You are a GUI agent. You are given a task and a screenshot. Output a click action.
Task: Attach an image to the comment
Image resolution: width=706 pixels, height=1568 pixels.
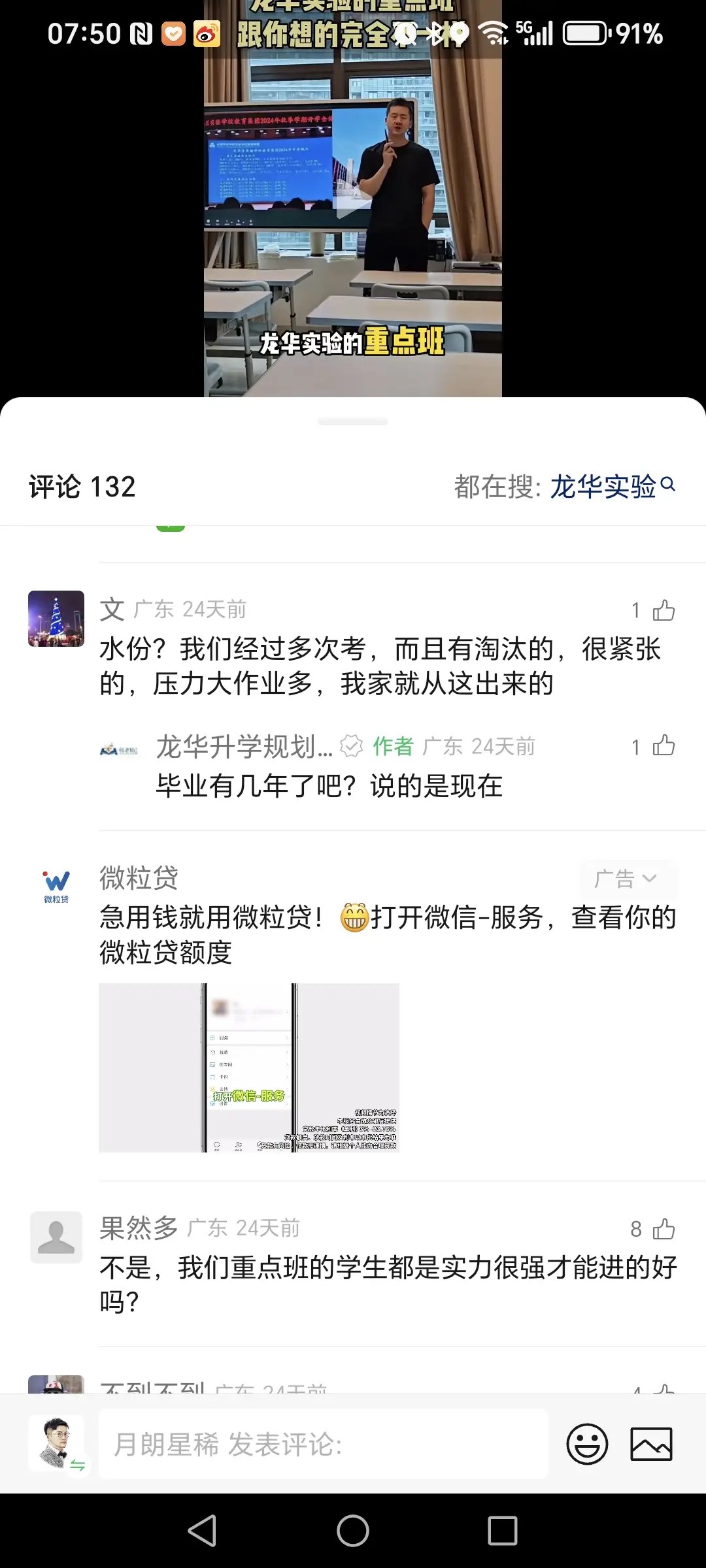click(651, 1444)
